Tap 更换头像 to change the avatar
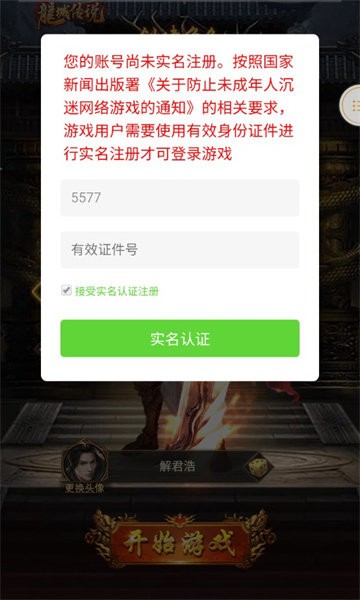The width and height of the screenshot is (360, 600). click(85, 489)
